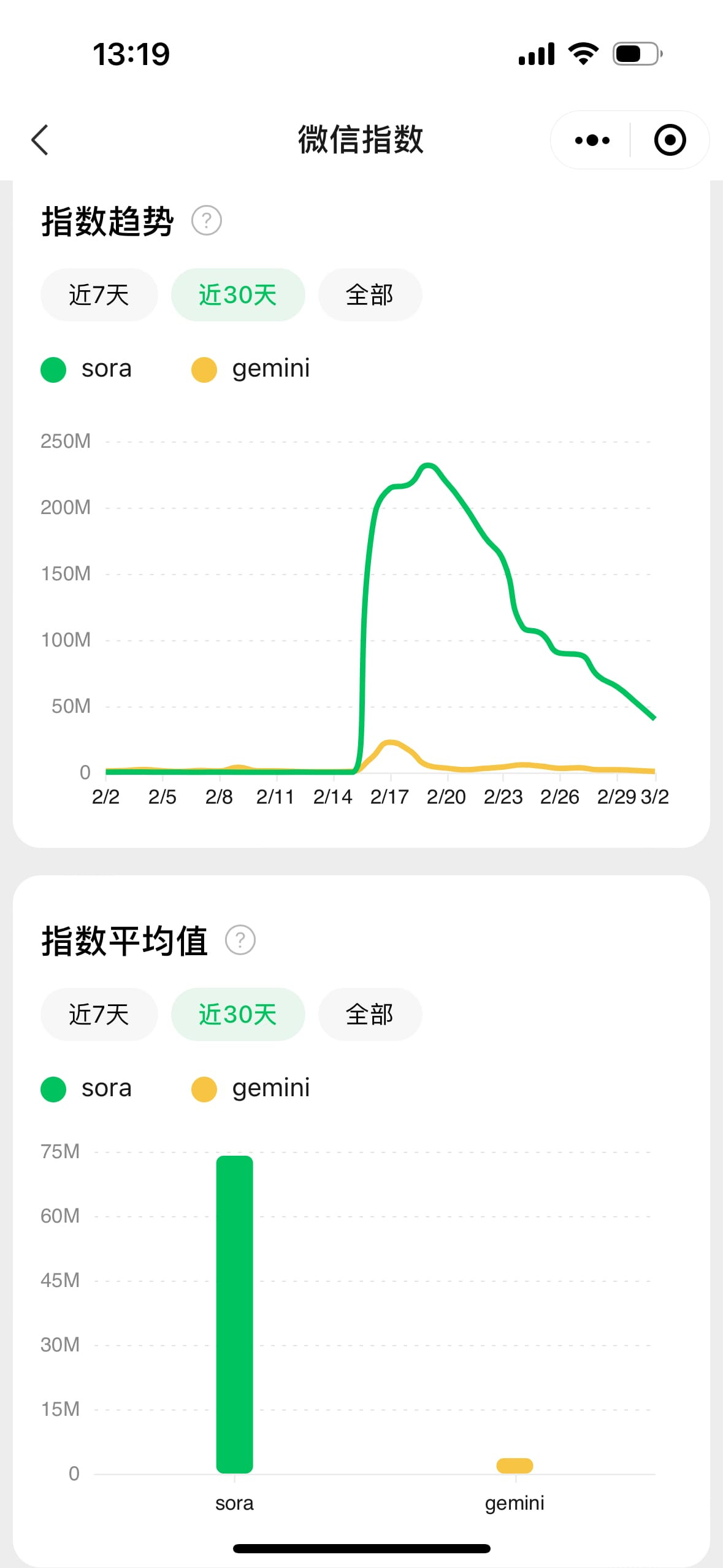Toggle the sora legend in 指数平均值
723x1568 pixels.
(86, 1089)
